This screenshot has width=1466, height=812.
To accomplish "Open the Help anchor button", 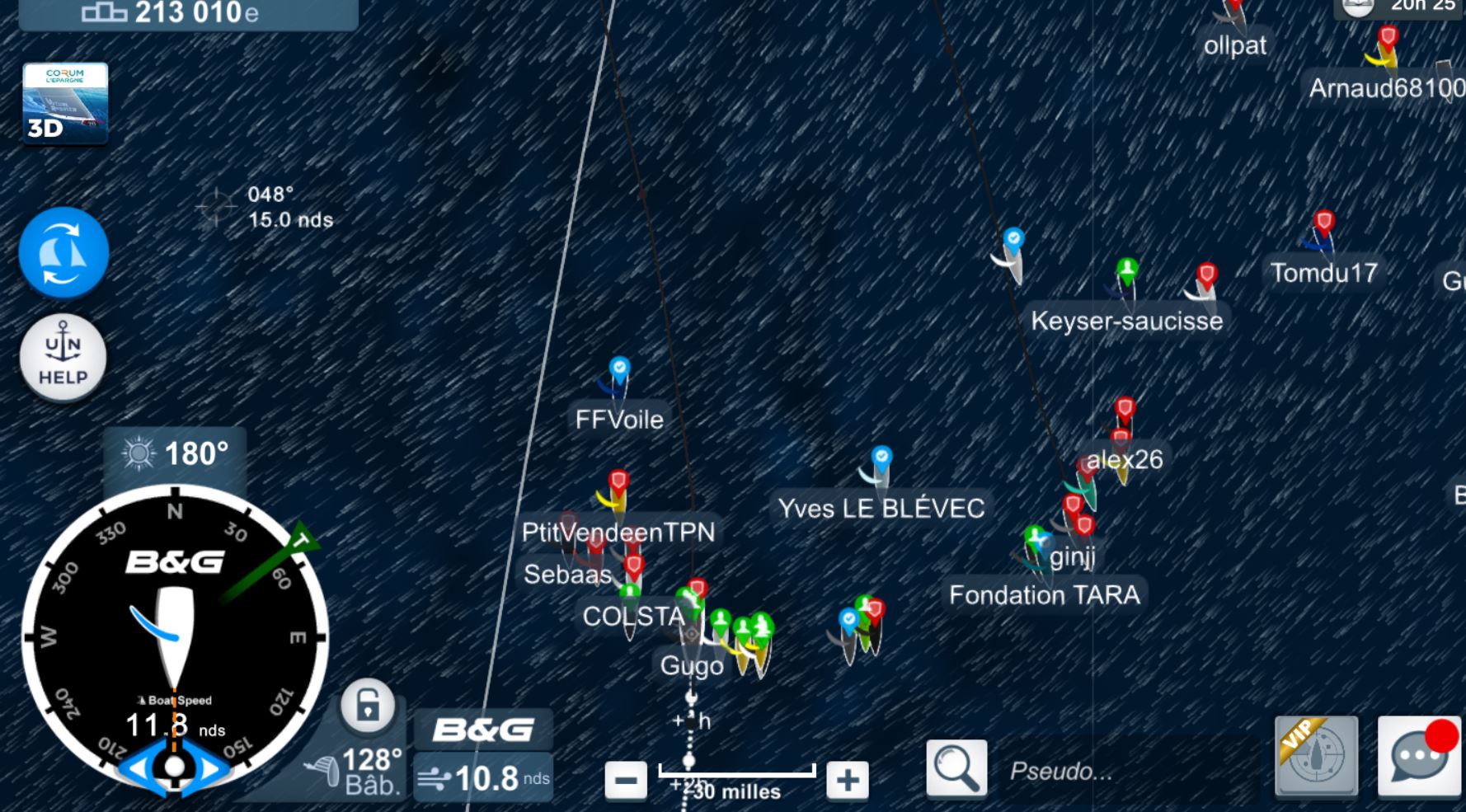I will [x=63, y=358].
